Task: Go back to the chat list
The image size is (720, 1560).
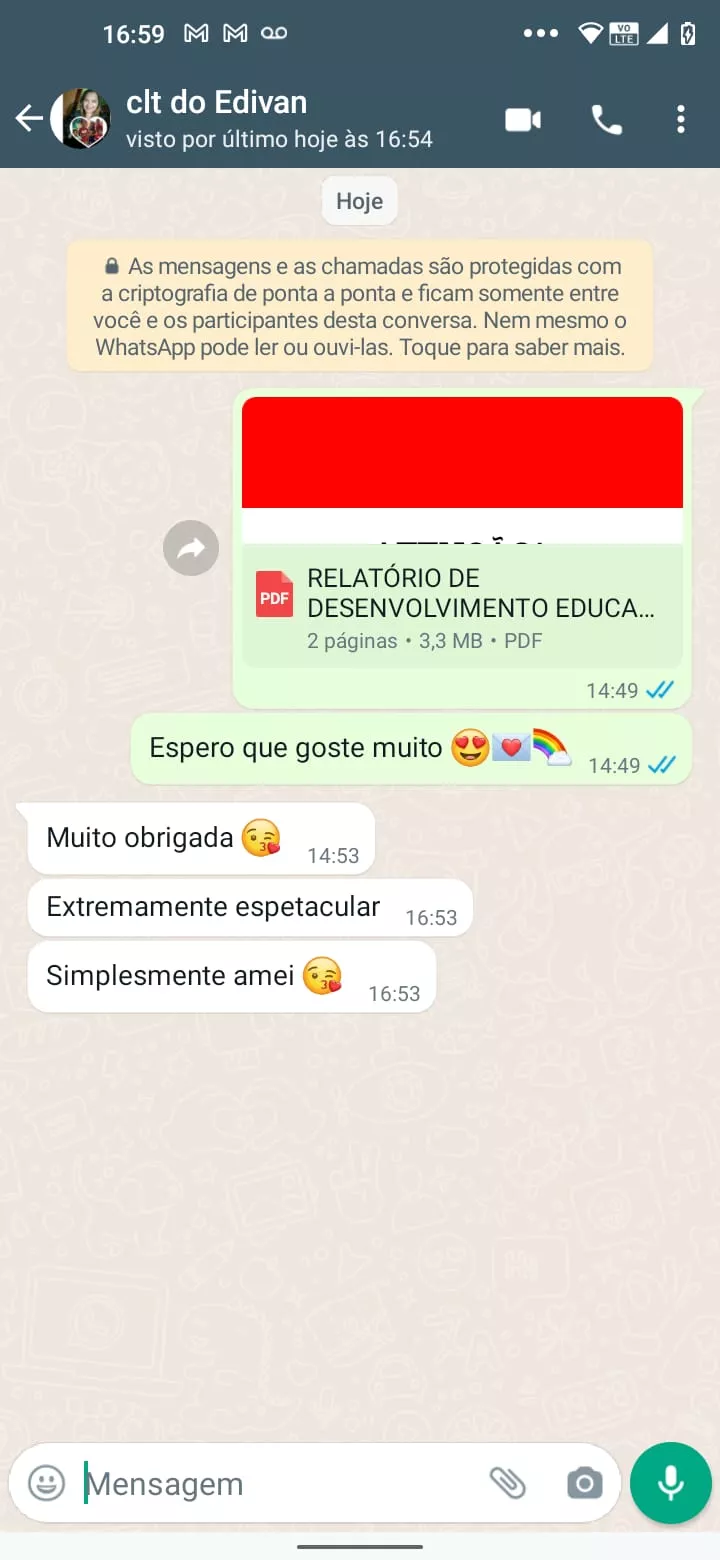Action: 28,119
